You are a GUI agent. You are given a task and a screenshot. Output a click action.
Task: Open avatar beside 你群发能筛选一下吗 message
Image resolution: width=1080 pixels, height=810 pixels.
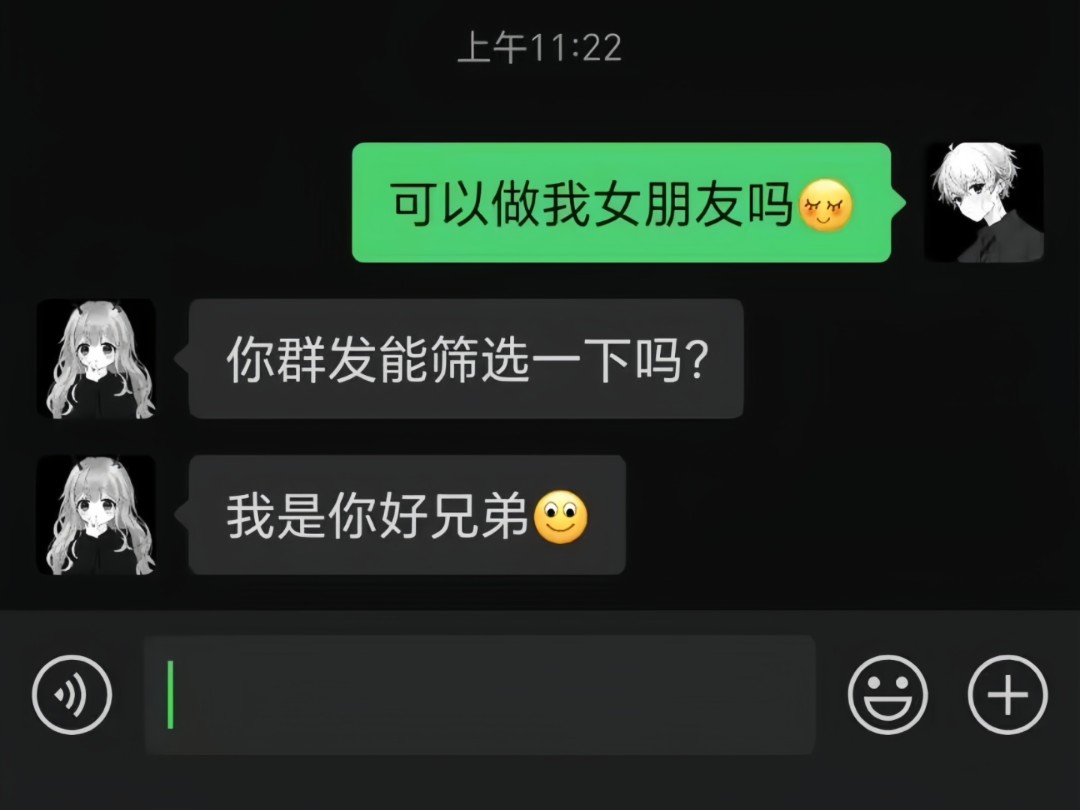point(96,358)
